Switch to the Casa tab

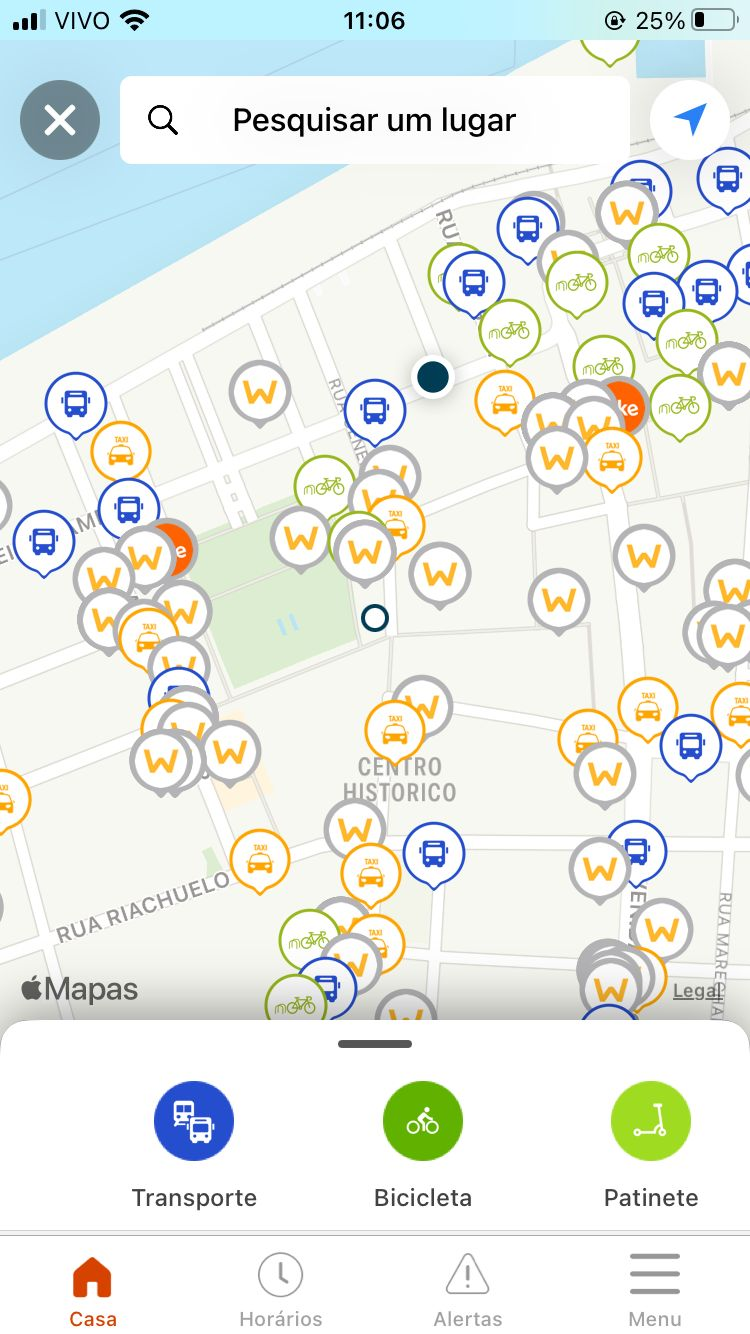(92, 1290)
